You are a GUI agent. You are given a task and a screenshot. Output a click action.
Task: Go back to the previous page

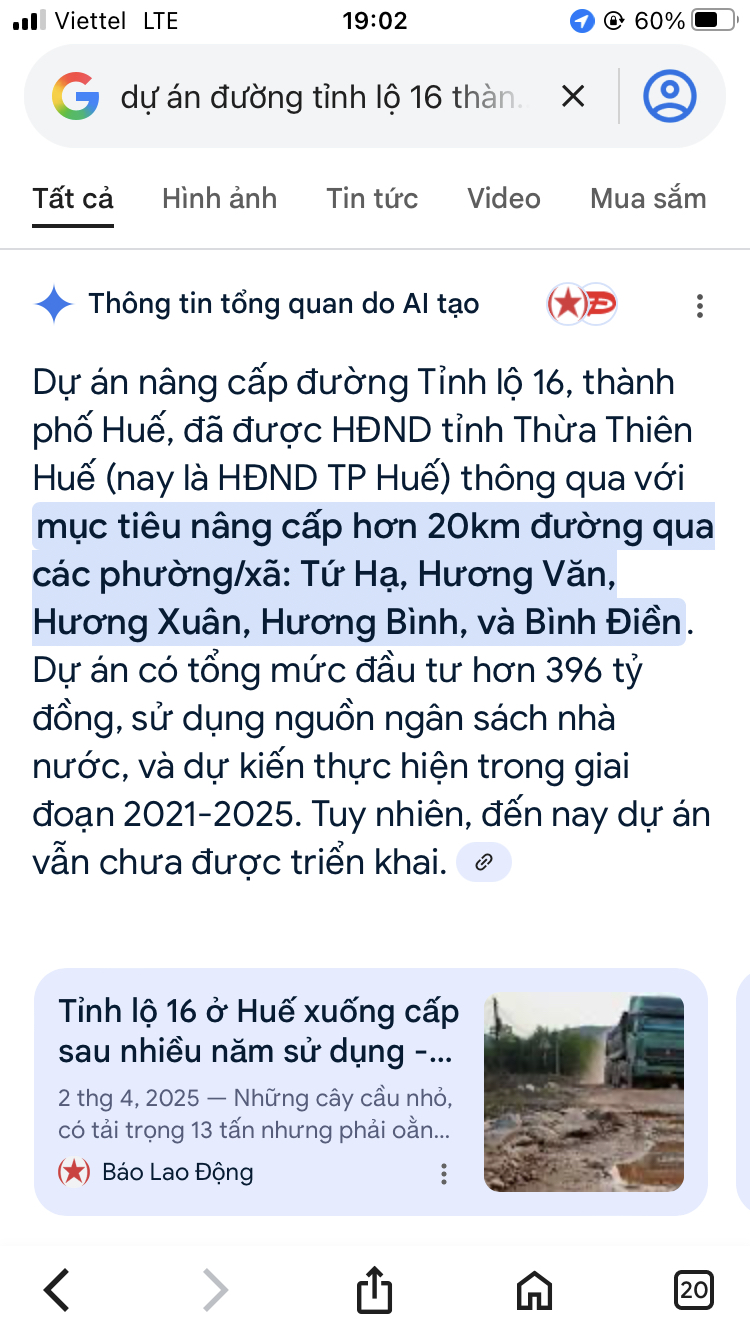(x=57, y=1289)
